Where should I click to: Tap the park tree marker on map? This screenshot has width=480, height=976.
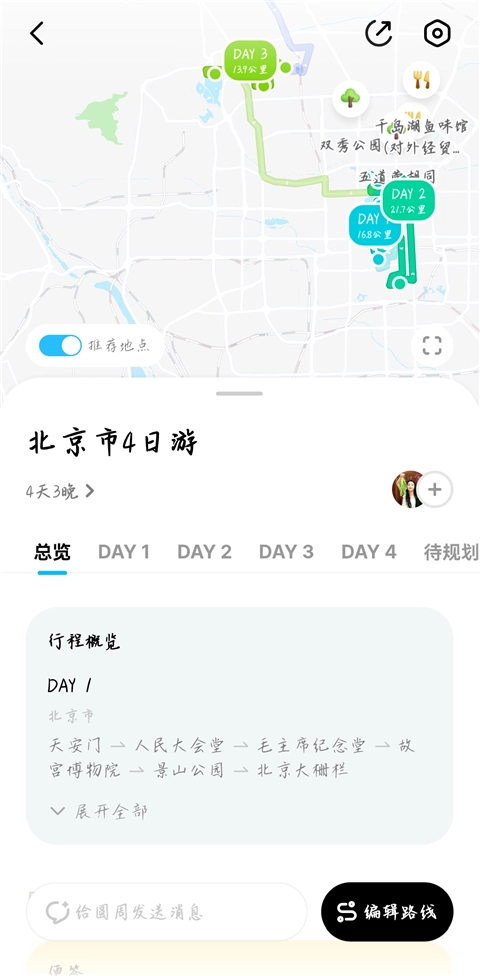coord(351,98)
